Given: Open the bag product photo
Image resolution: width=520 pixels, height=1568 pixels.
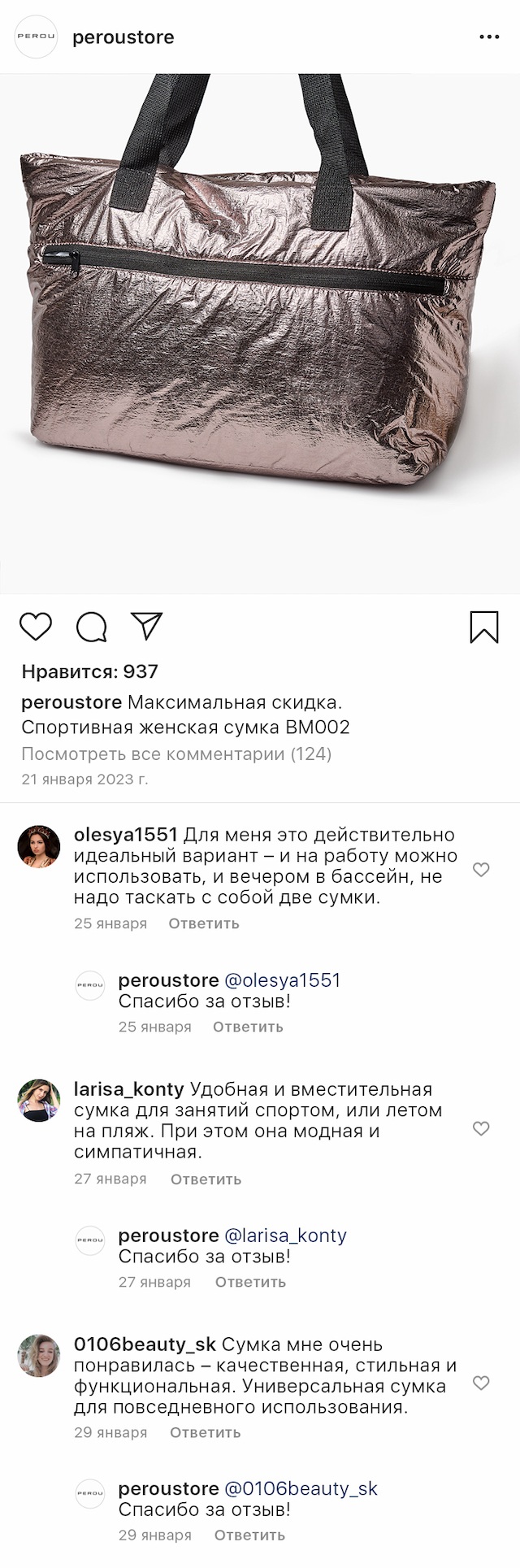Looking at the screenshot, I should coord(260,333).
